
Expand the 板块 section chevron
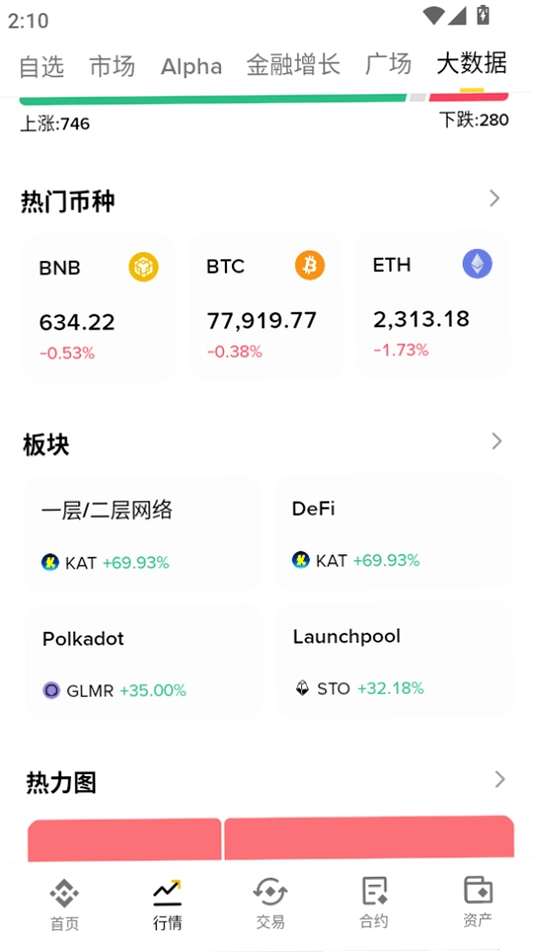(x=497, y=441)
